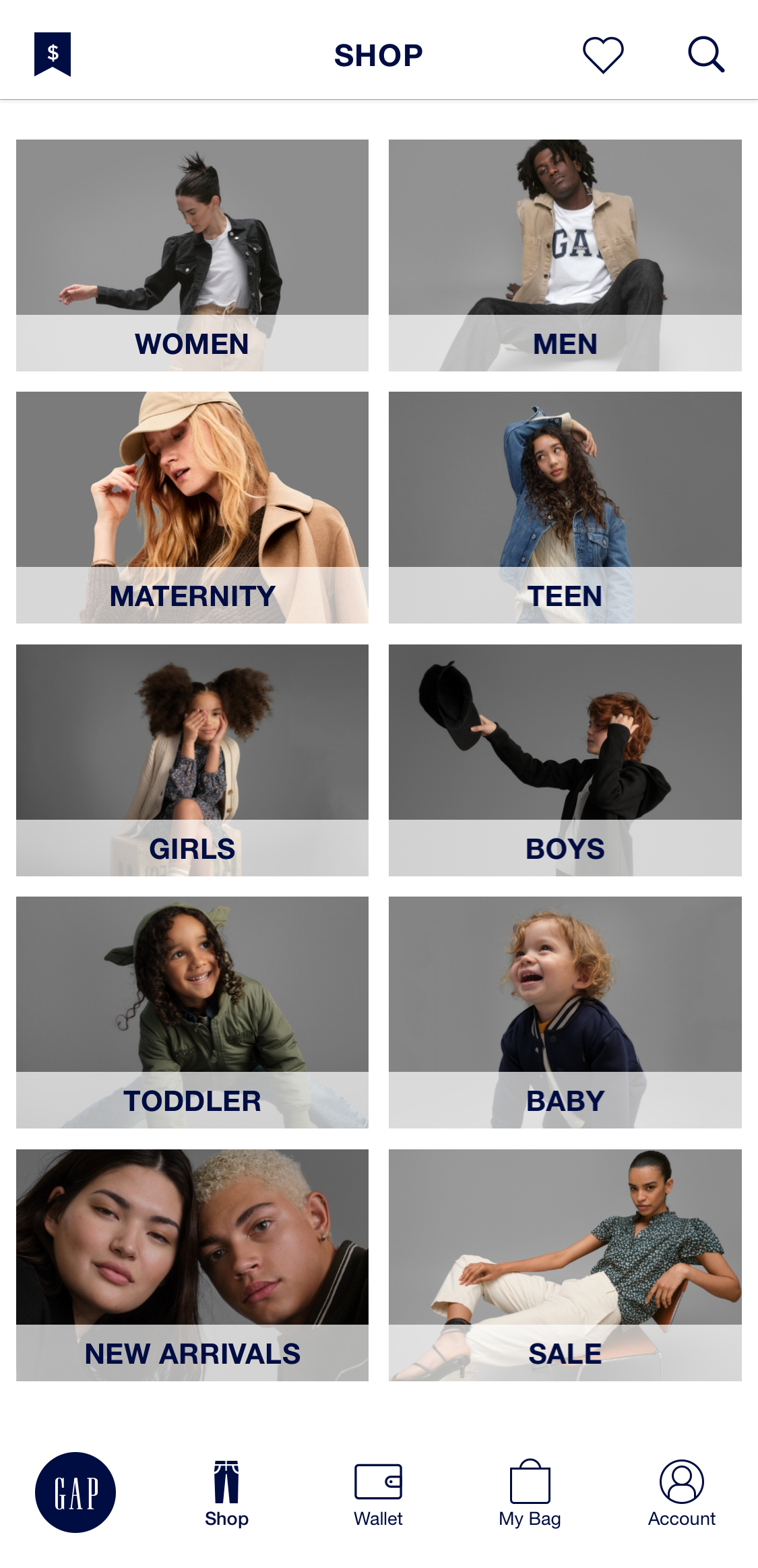Open the Baby category
758x1568 pixels.
pyautogui.click(x=565, y=1012)
